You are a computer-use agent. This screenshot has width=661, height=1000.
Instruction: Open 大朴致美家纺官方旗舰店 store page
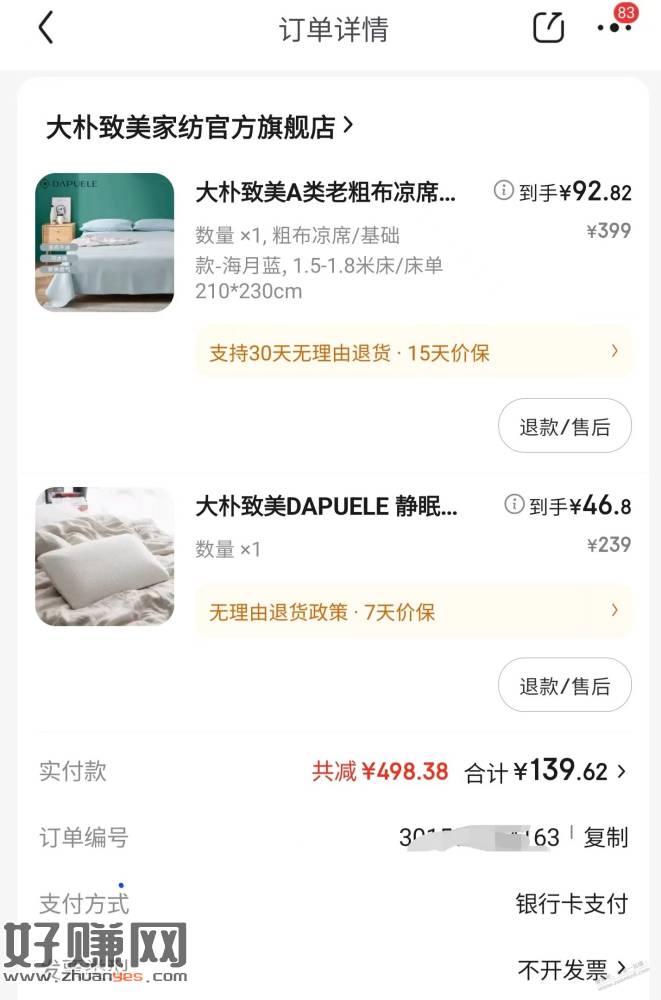(200, 127)
